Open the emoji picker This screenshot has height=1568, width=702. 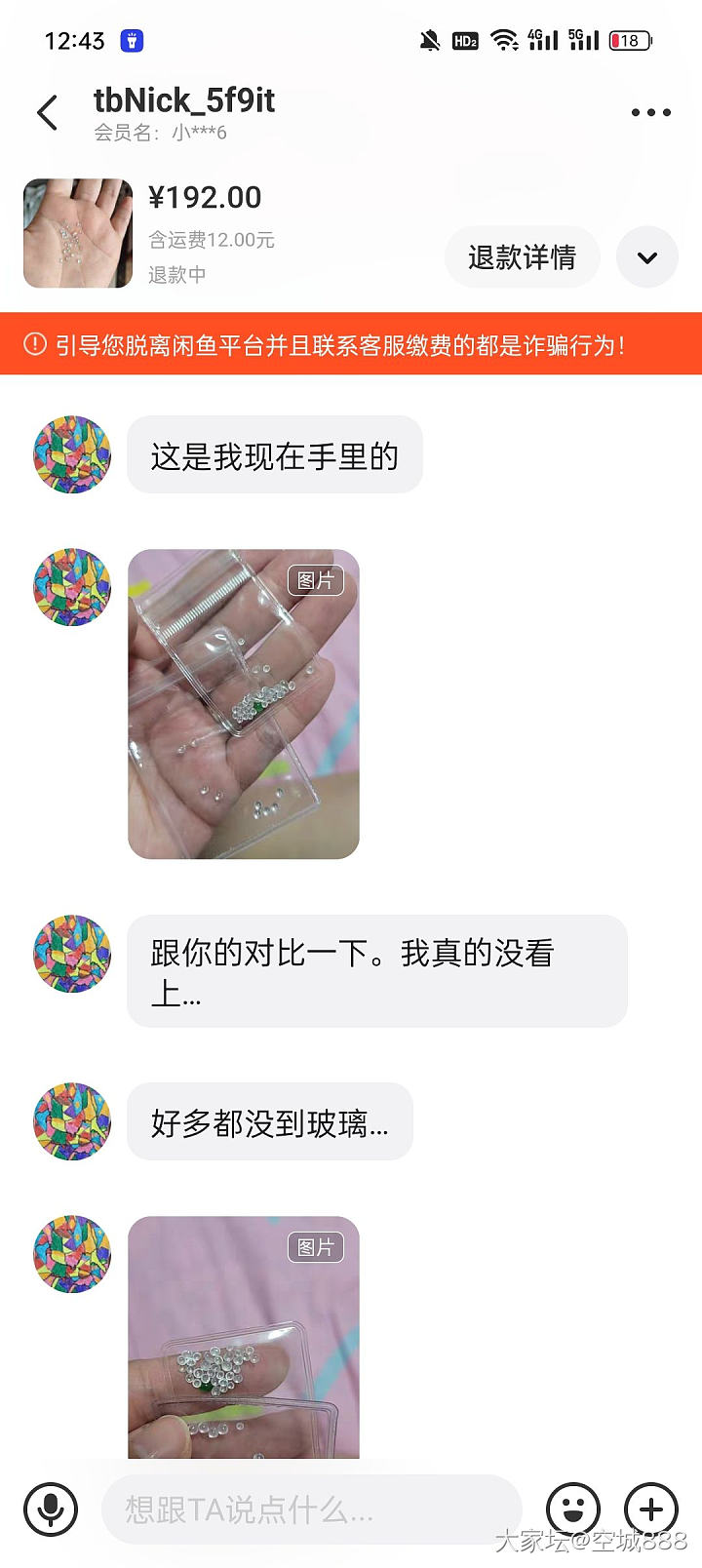pos(573,1509)
